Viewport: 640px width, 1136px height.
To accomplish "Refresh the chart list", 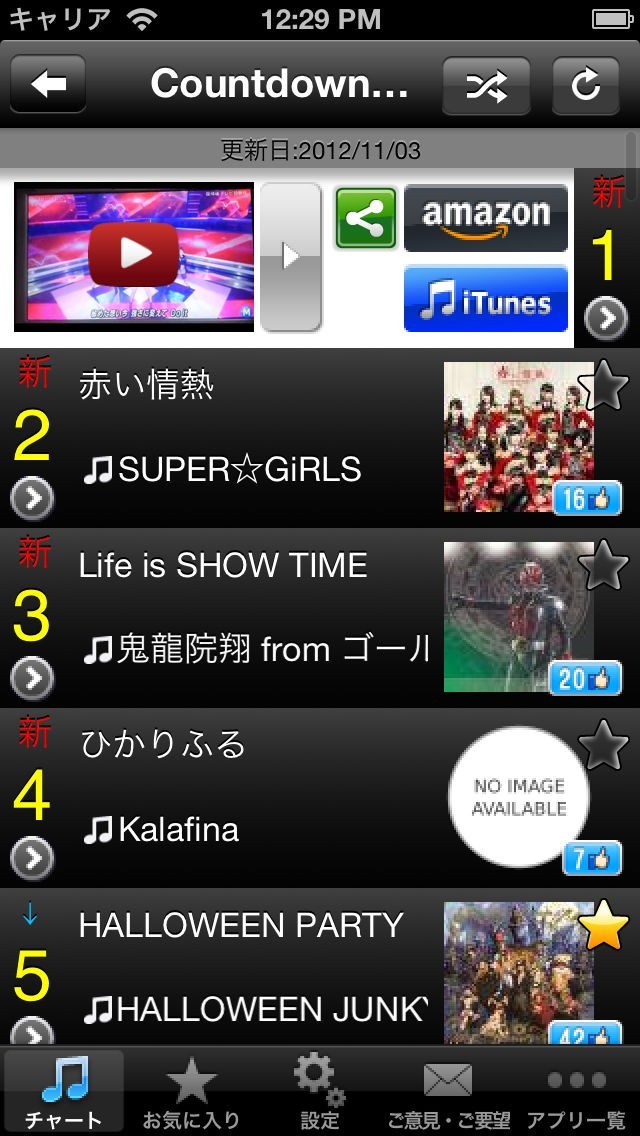I will click(586, 85).
